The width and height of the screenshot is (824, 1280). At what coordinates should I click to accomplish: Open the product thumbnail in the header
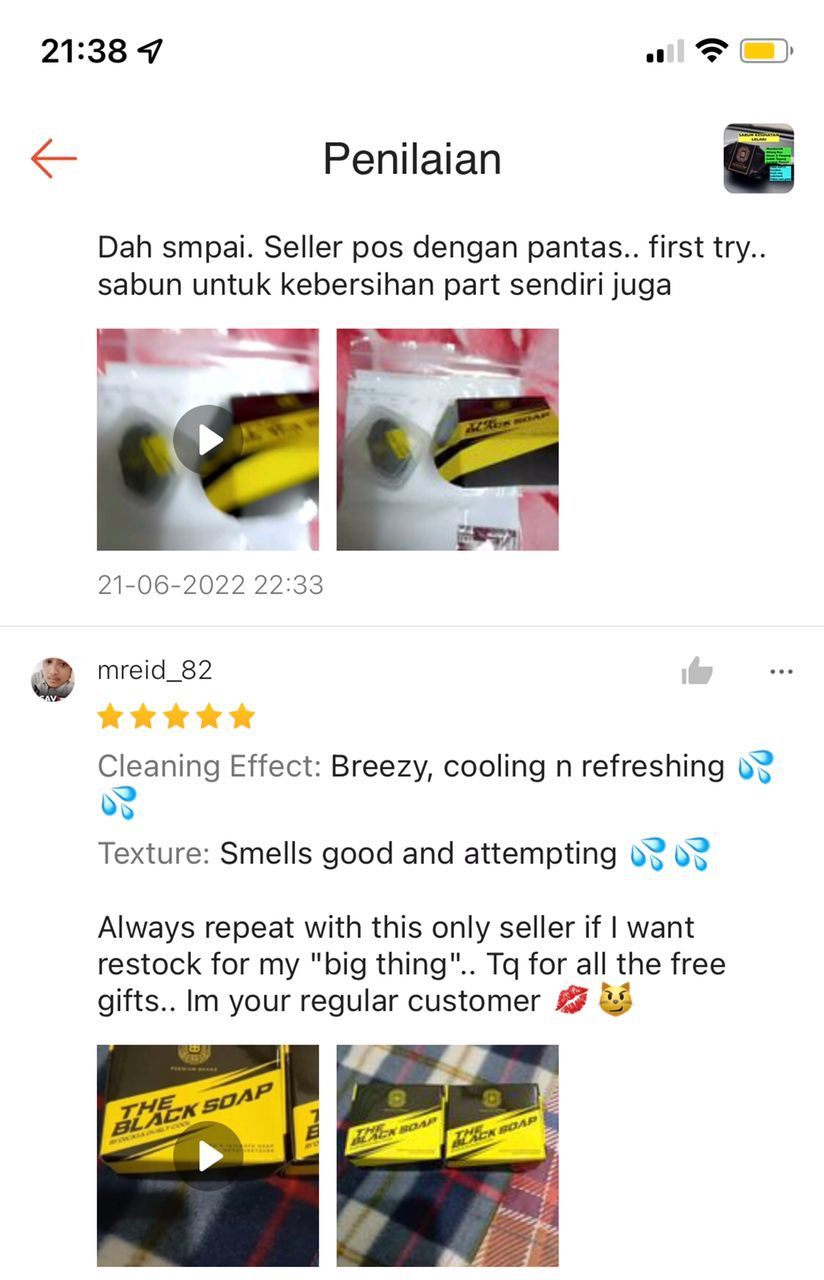758,159
